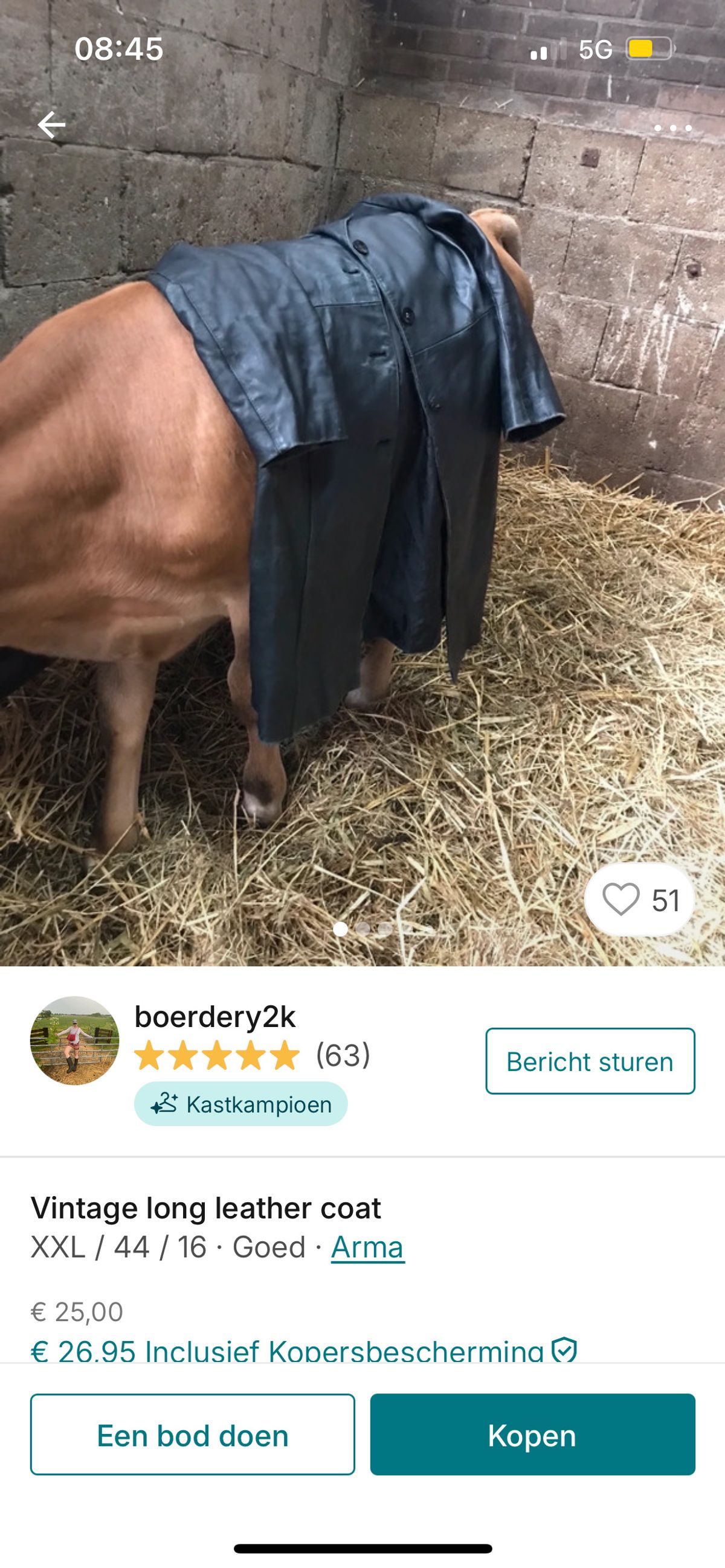Tap the photo page indicator dots
The image size is (725, 1568).
click(363, 928)
